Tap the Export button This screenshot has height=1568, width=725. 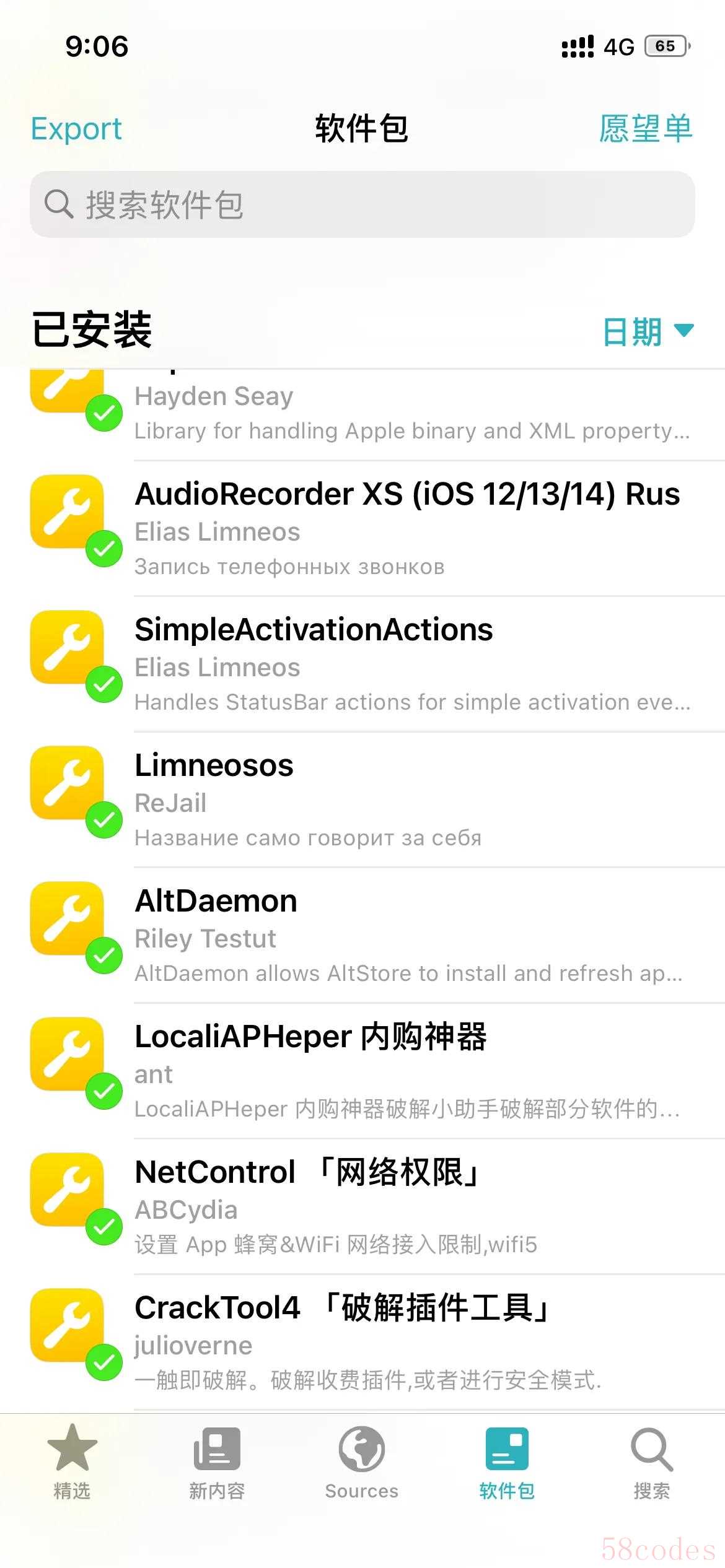(x=76, y=129)
